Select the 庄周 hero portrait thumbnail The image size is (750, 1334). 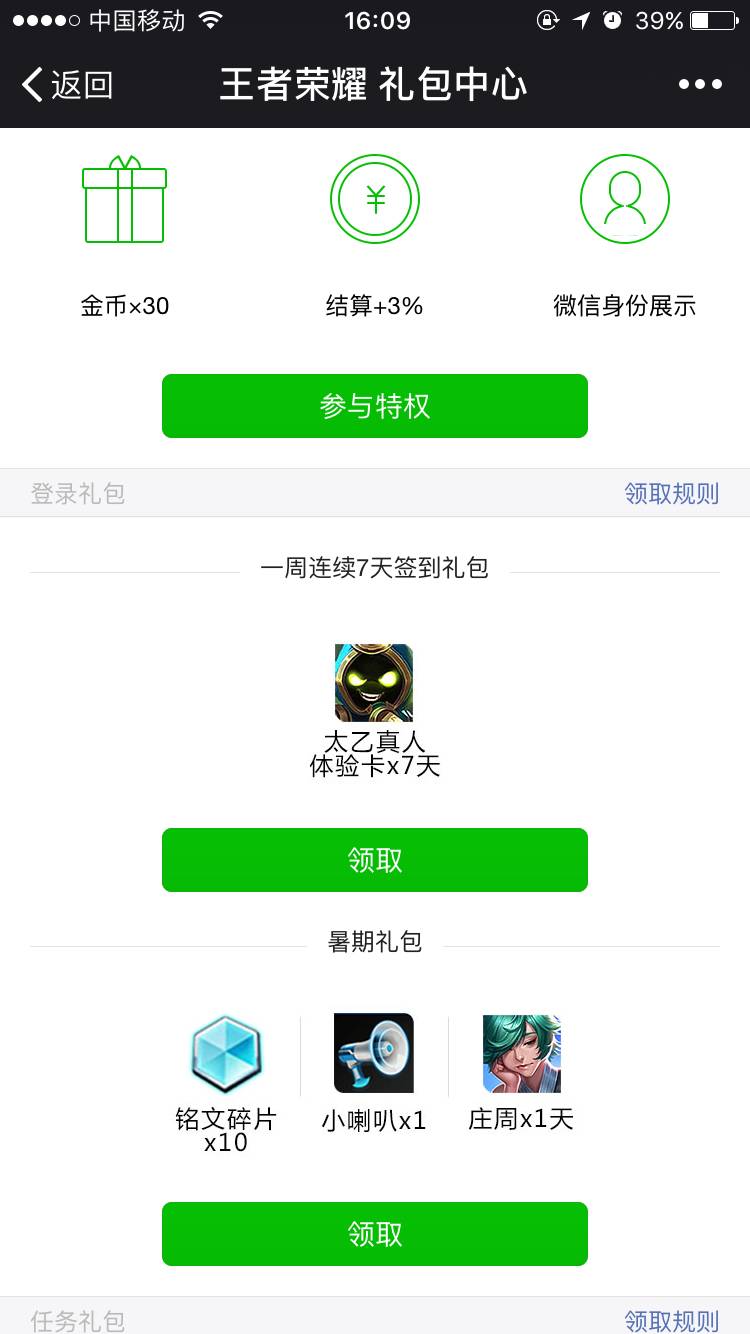point(521,1053)
